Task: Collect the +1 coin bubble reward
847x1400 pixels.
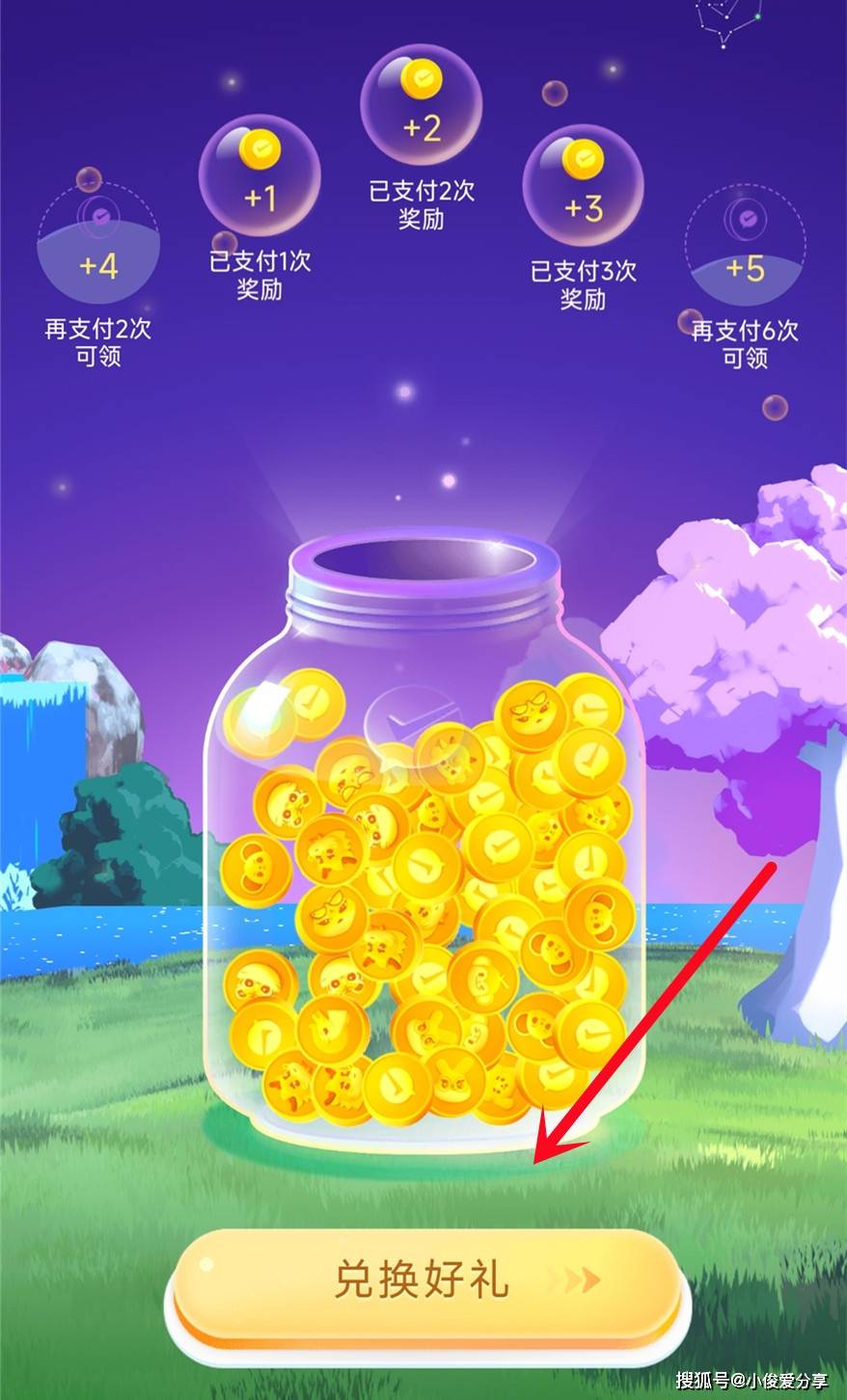Action: click(x=259, y=175)
